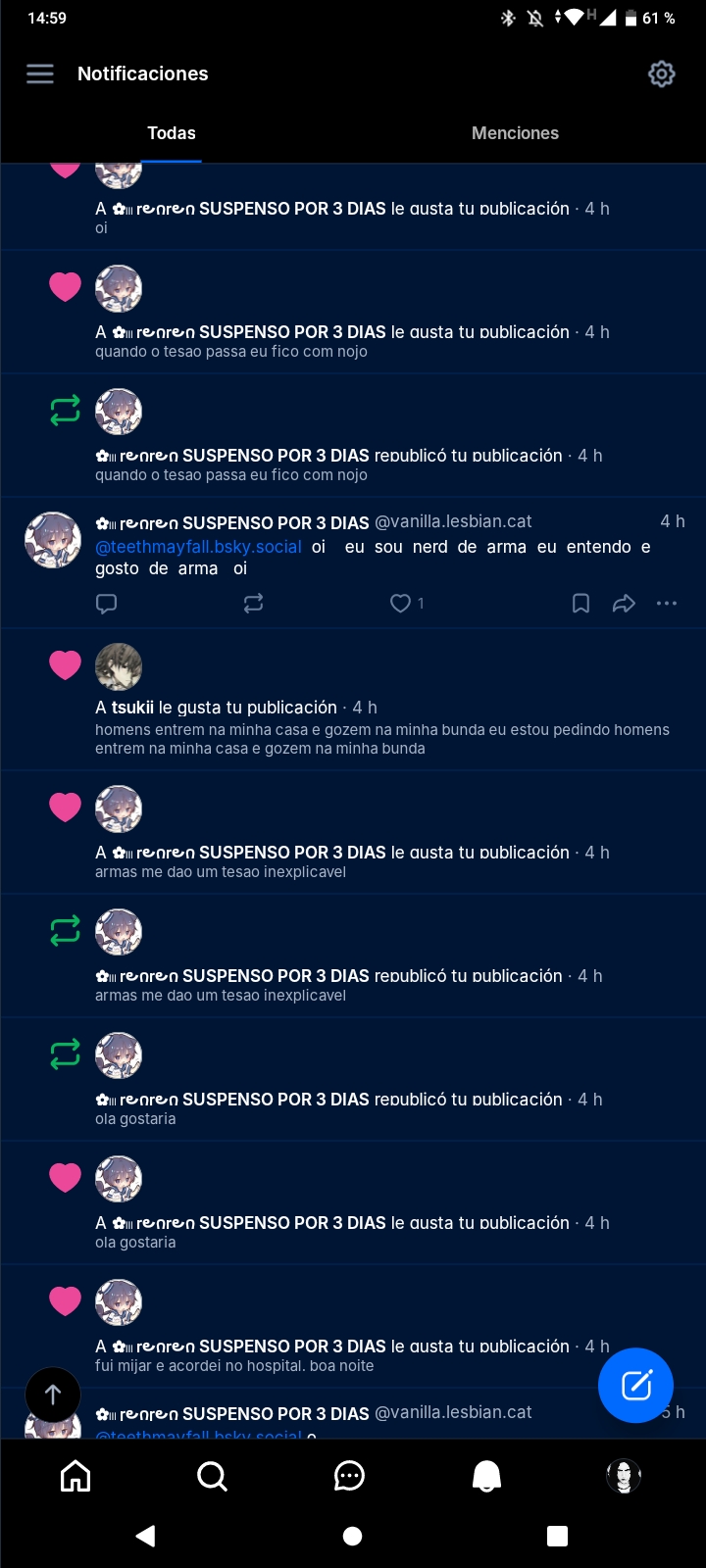Compose a new post
706x1568 pixels.
coord(635,1385)
